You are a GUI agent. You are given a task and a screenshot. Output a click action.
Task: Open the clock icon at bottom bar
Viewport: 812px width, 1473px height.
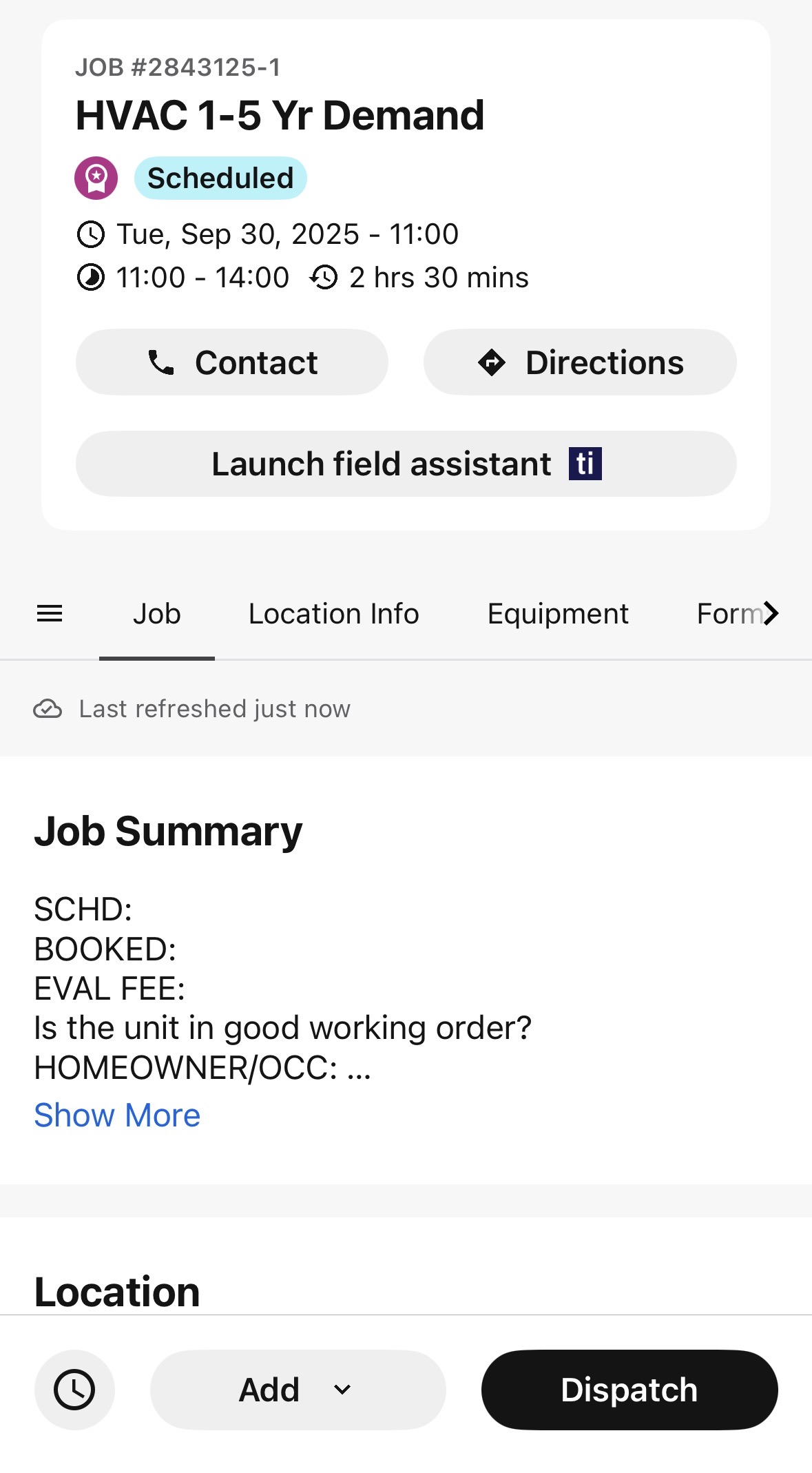tap(74, 1390)
